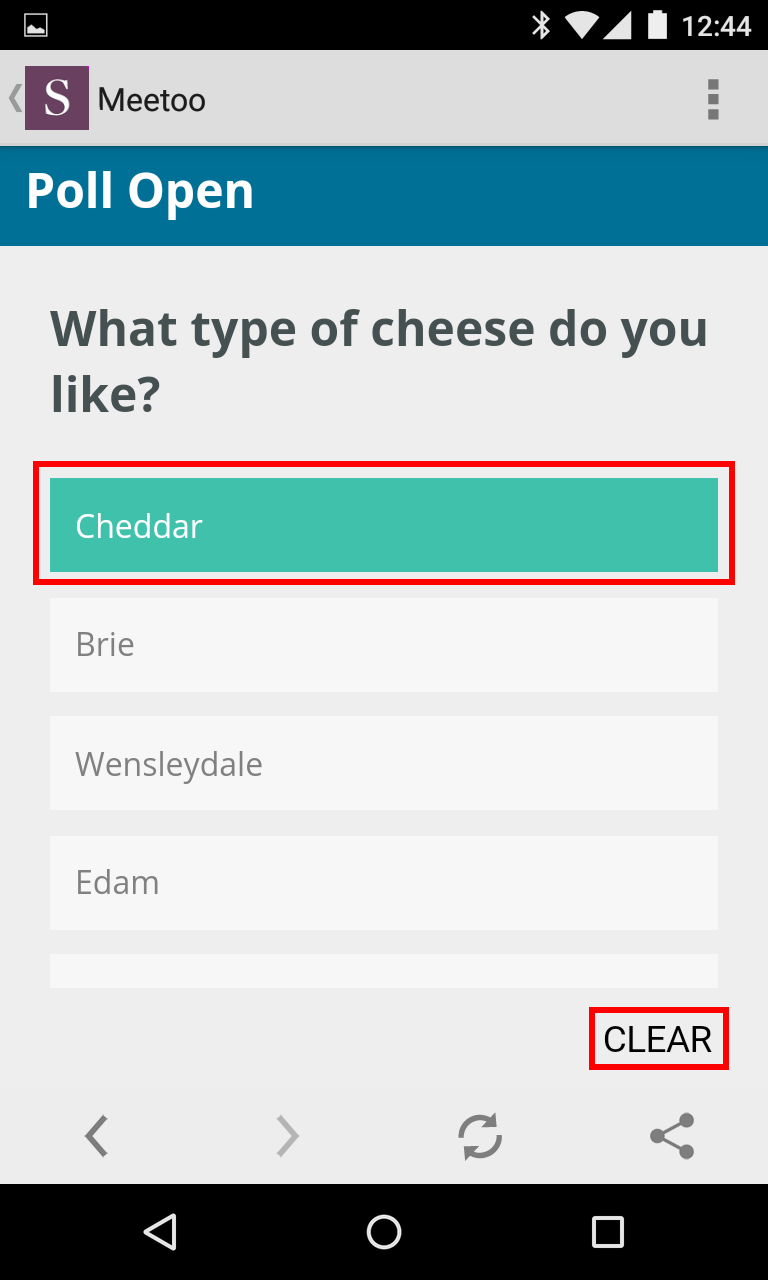Tap the system home button
The height and width of the screenshot is (1280, 768).
click(x=384, y=1232)
